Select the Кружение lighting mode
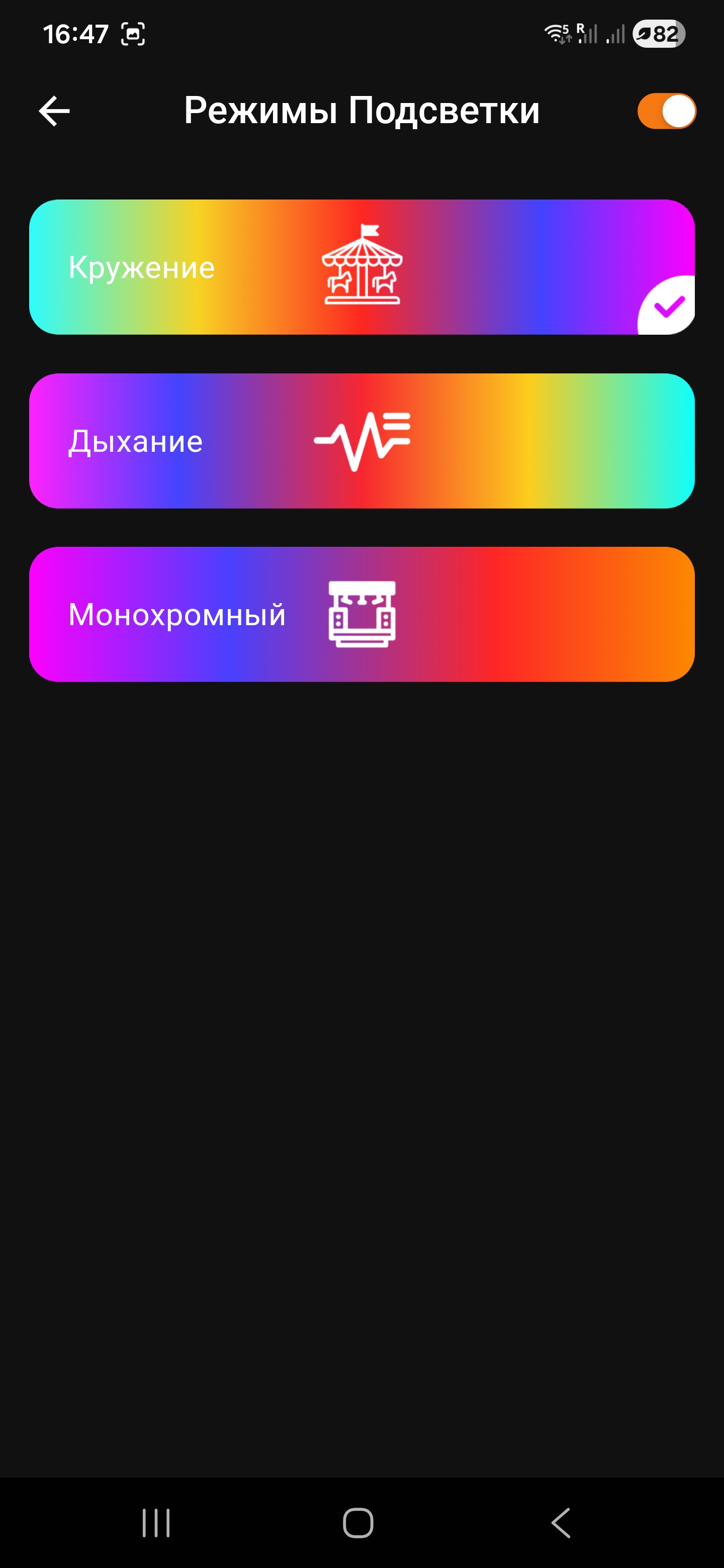724x1568 pixels. coord(361,267)
